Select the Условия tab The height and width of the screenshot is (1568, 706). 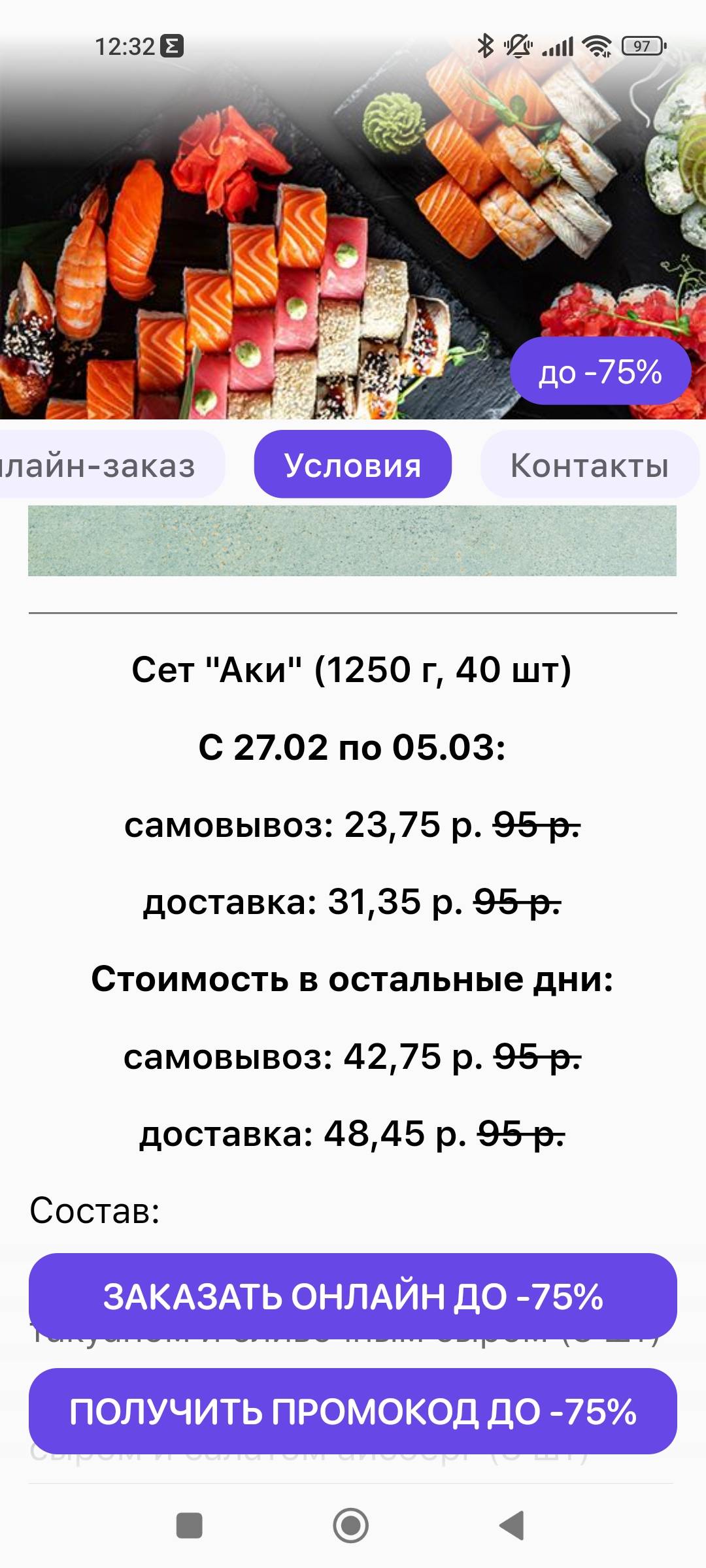(x=352, y=465)
